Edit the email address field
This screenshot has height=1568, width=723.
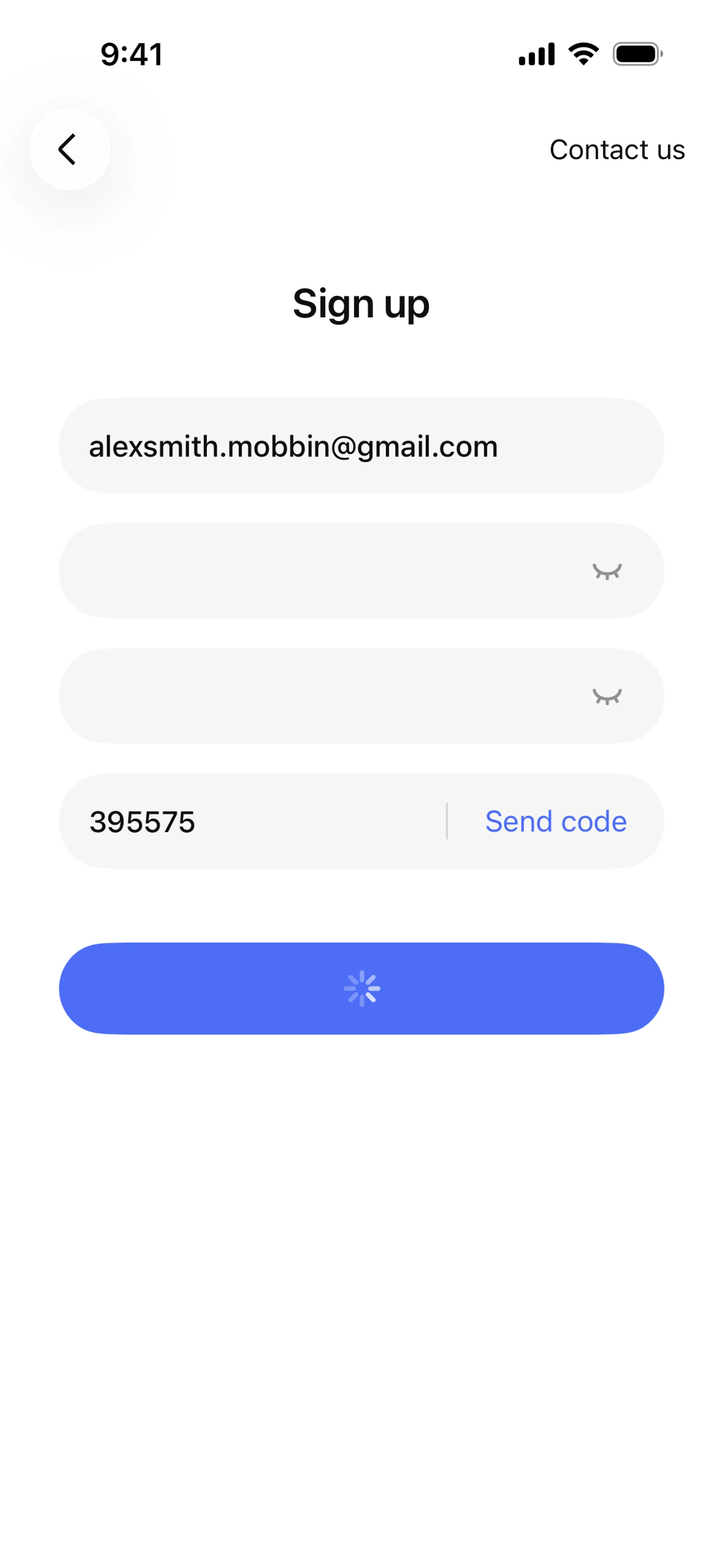[x=316, y=446]
